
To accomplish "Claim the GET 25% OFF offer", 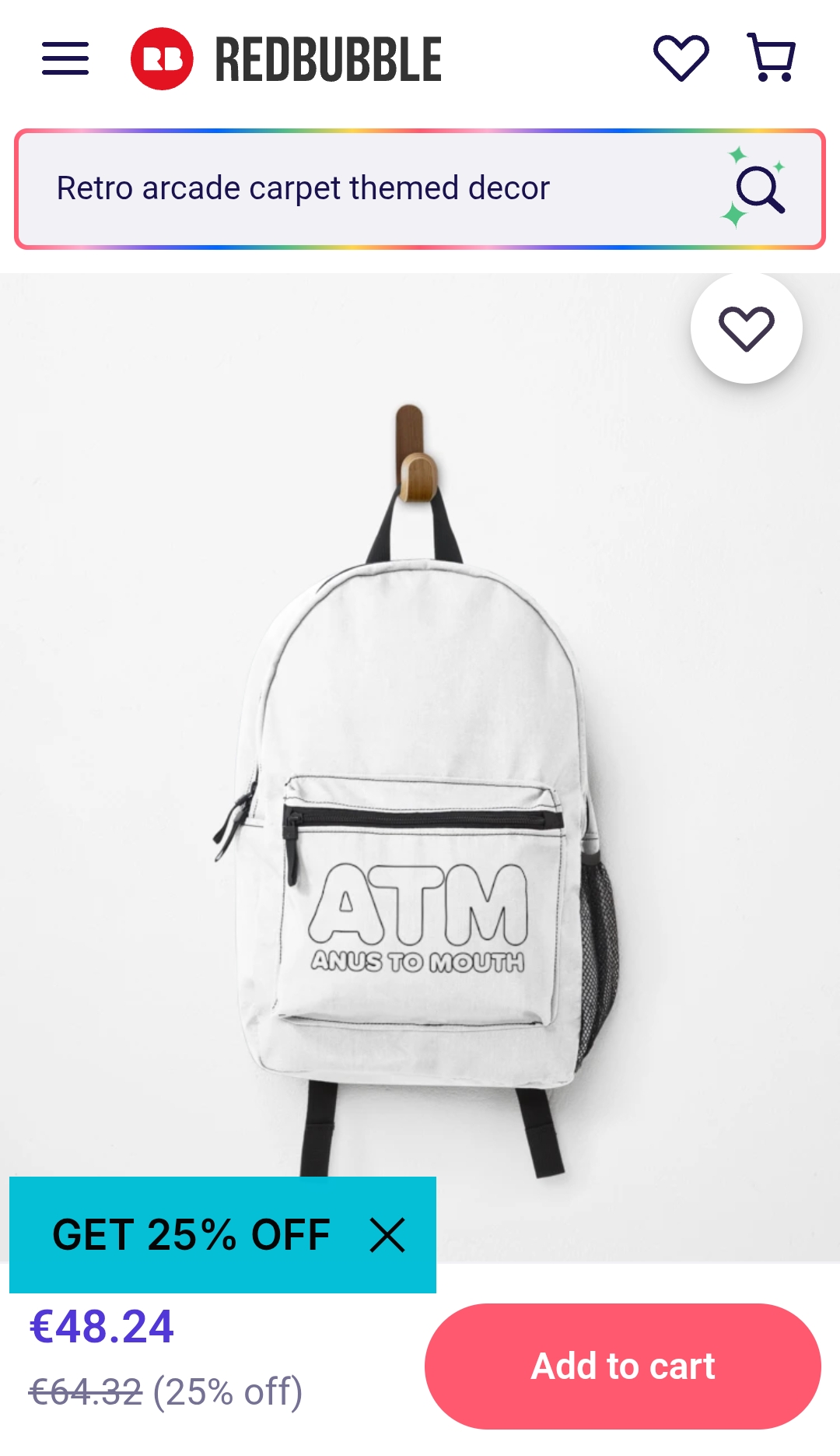I will click(x=191, y=1235).
